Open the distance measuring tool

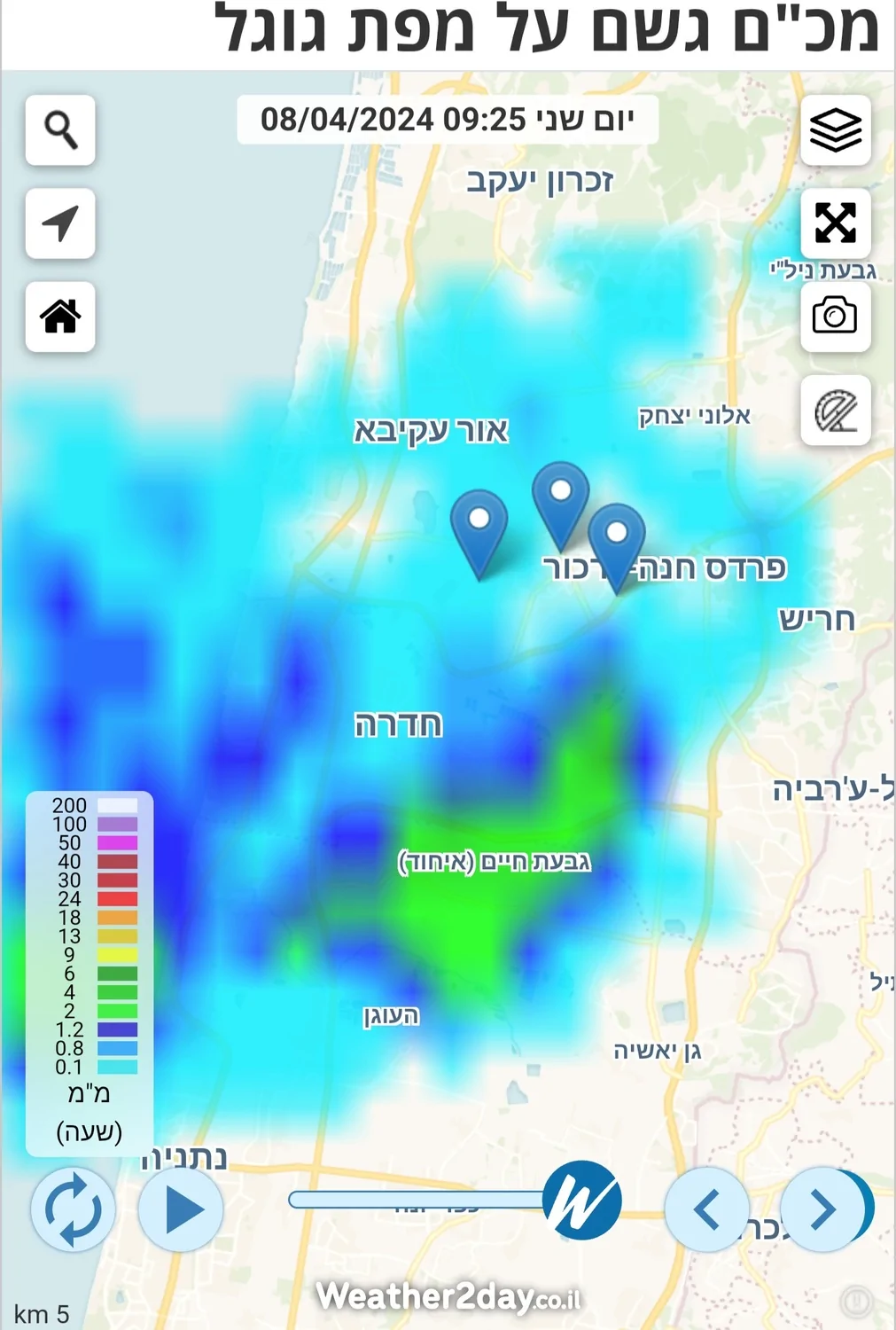(x=835, y=411)
